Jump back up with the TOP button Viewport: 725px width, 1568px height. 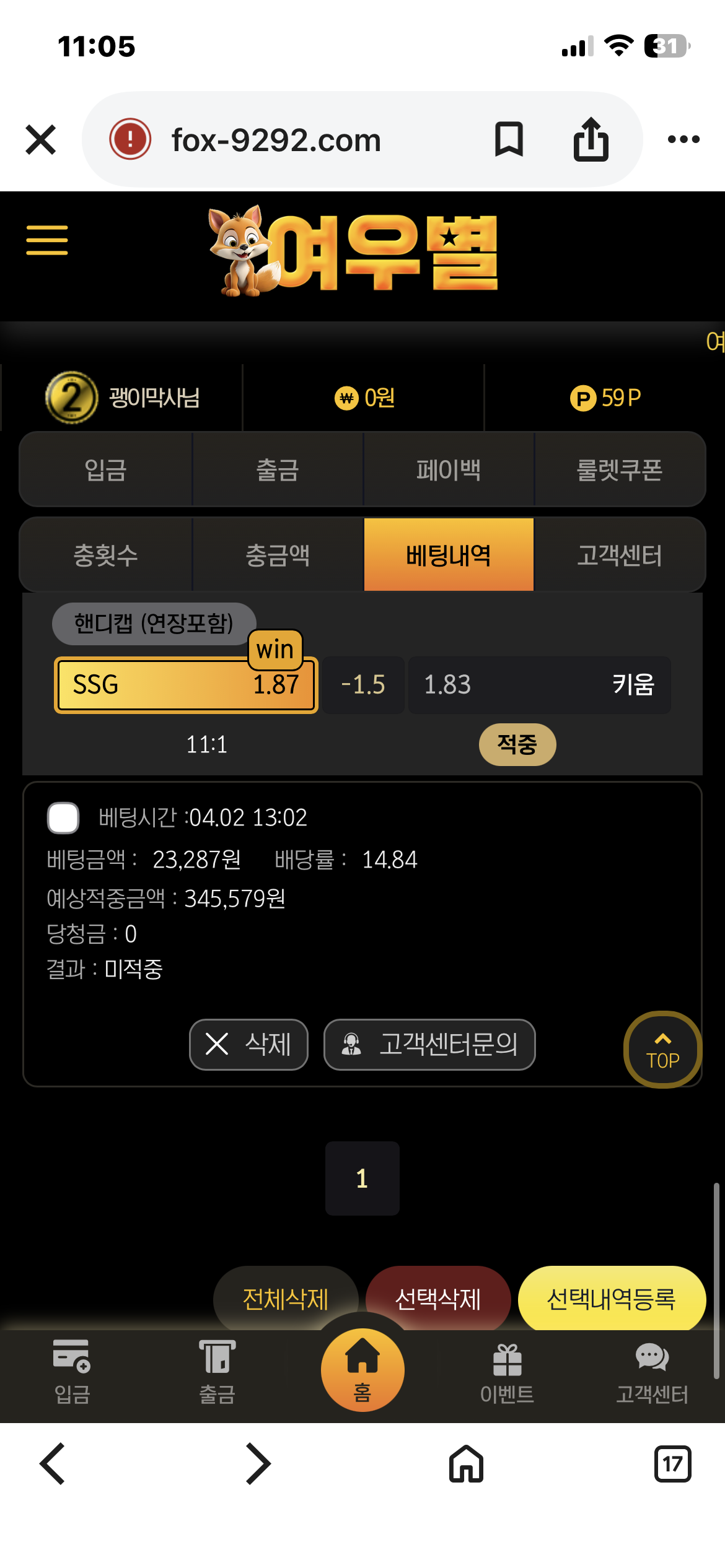click(x=662, y=1050)
